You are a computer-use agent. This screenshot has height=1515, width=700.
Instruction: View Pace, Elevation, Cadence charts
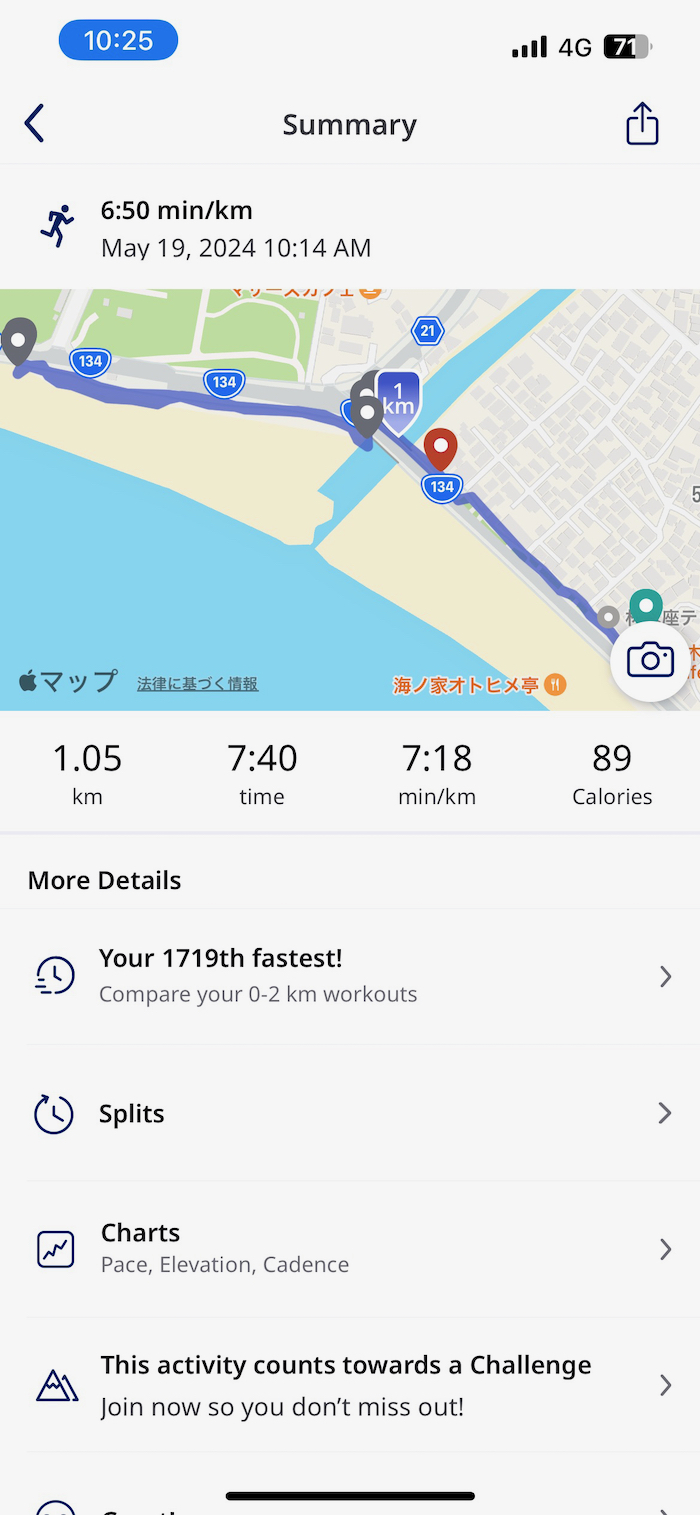click(x=350, y=1248)
